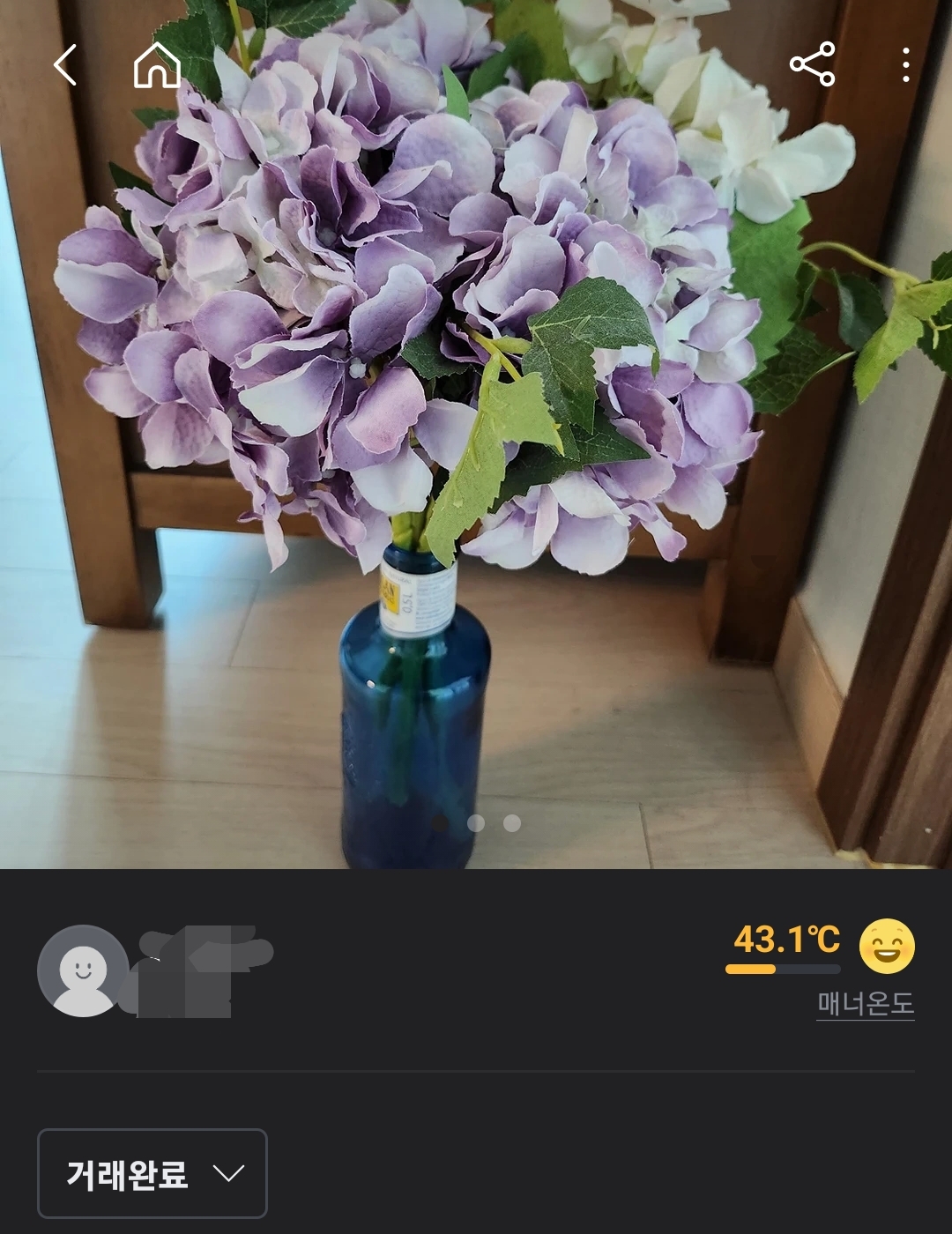Open the three-dot overflow menu
Screen dimensions: 952x1234
pos(905,65)
